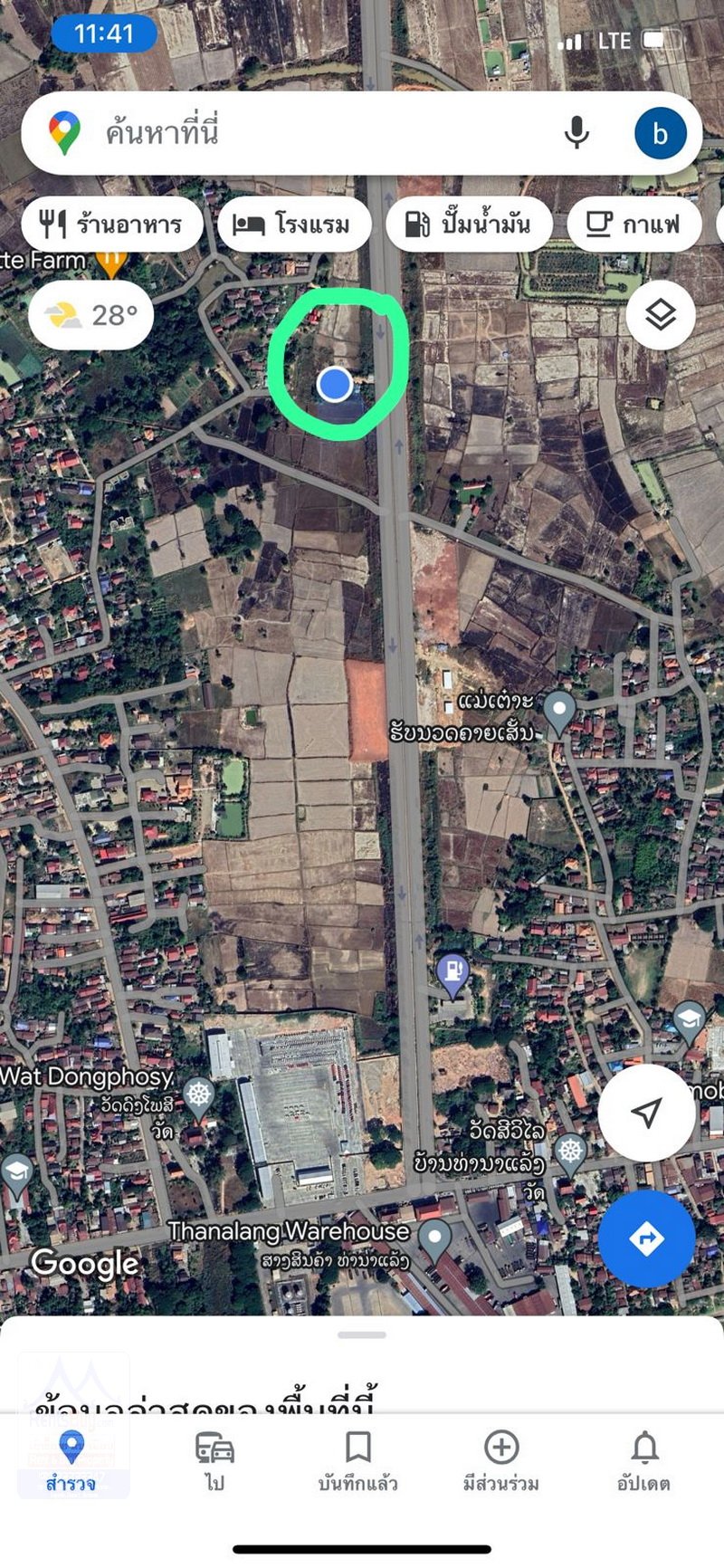Viewport: 724px width, 1568px height.
Task: Open the บันทึกแล้ว tab
Action: click(357, 1460)
